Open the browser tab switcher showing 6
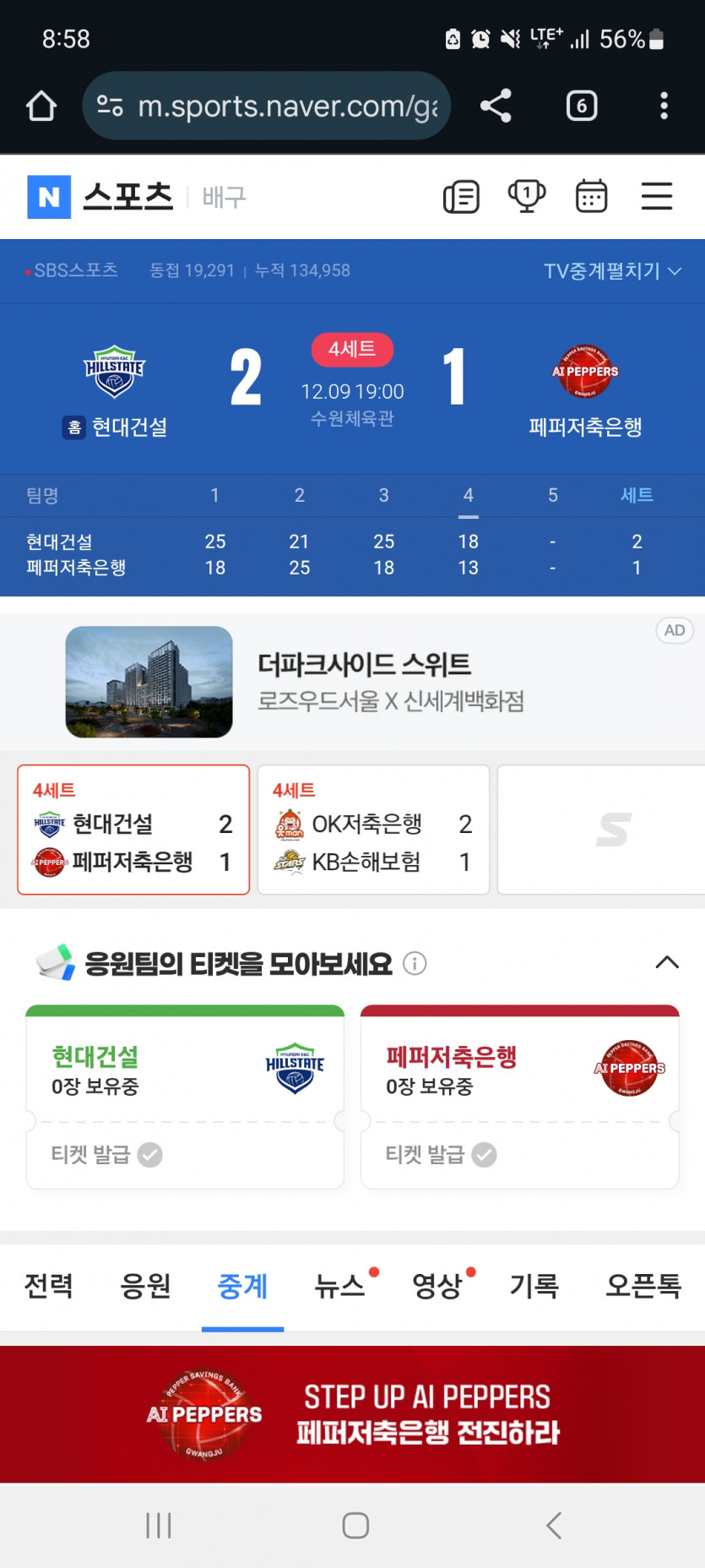 pos(581,106)
